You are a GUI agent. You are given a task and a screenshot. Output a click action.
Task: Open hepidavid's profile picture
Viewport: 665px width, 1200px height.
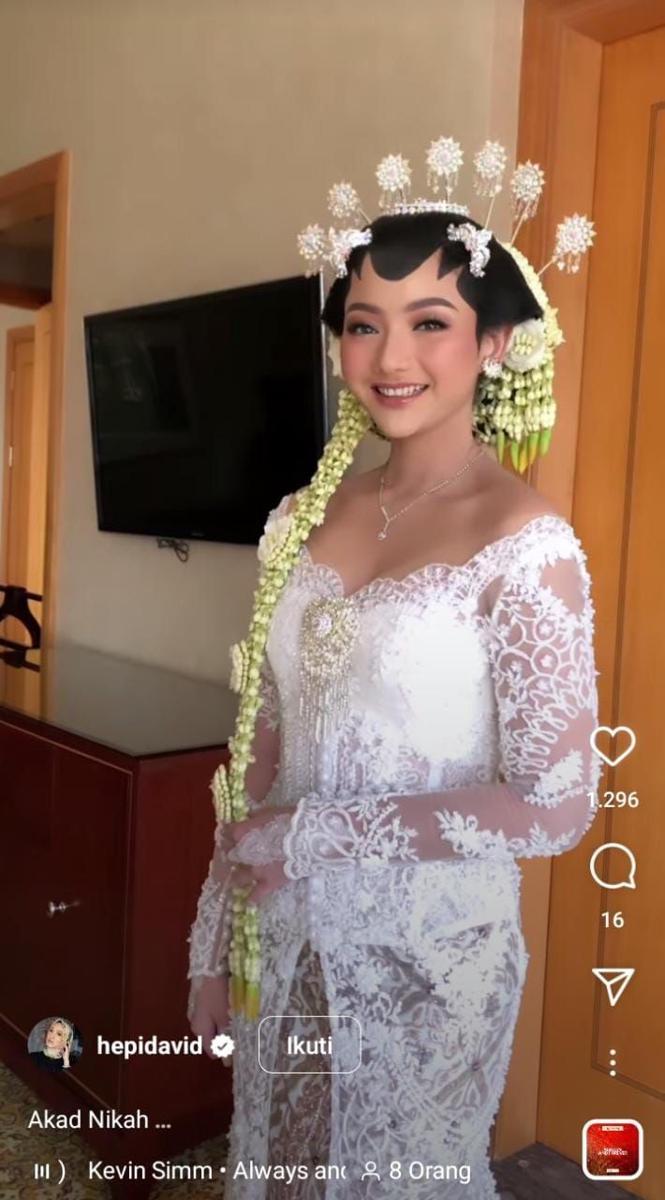pos(54,1045)
